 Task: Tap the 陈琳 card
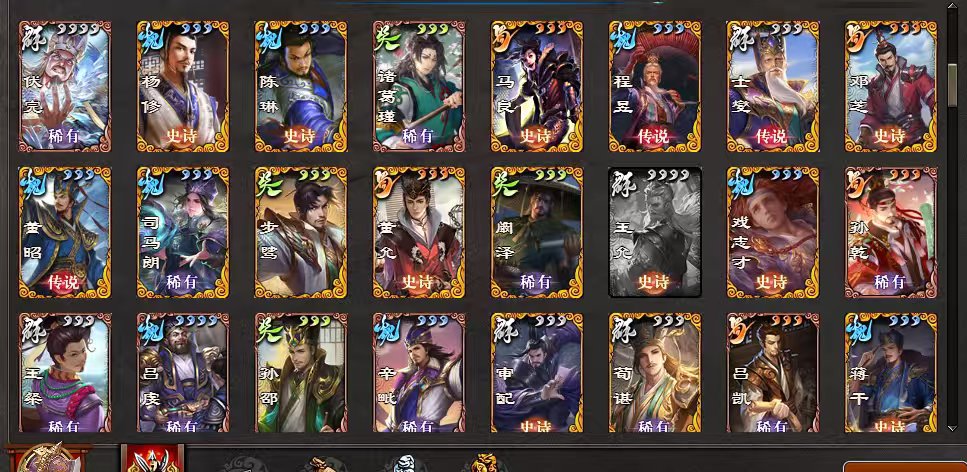(x=300, y=86)
